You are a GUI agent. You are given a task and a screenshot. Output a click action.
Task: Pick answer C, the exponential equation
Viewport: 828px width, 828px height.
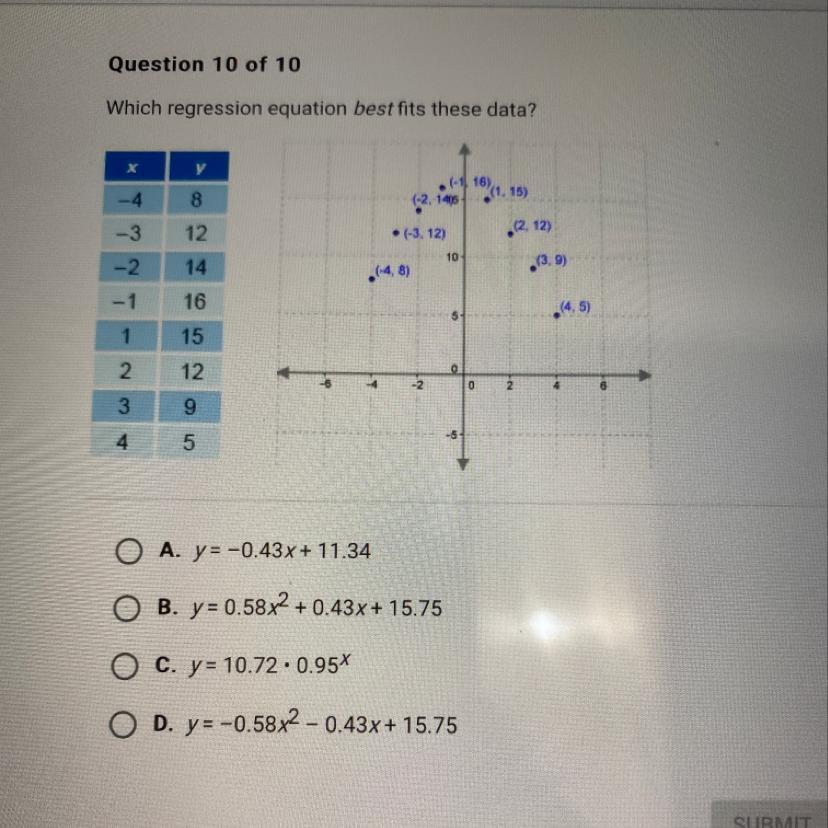[x=125, y=666]
